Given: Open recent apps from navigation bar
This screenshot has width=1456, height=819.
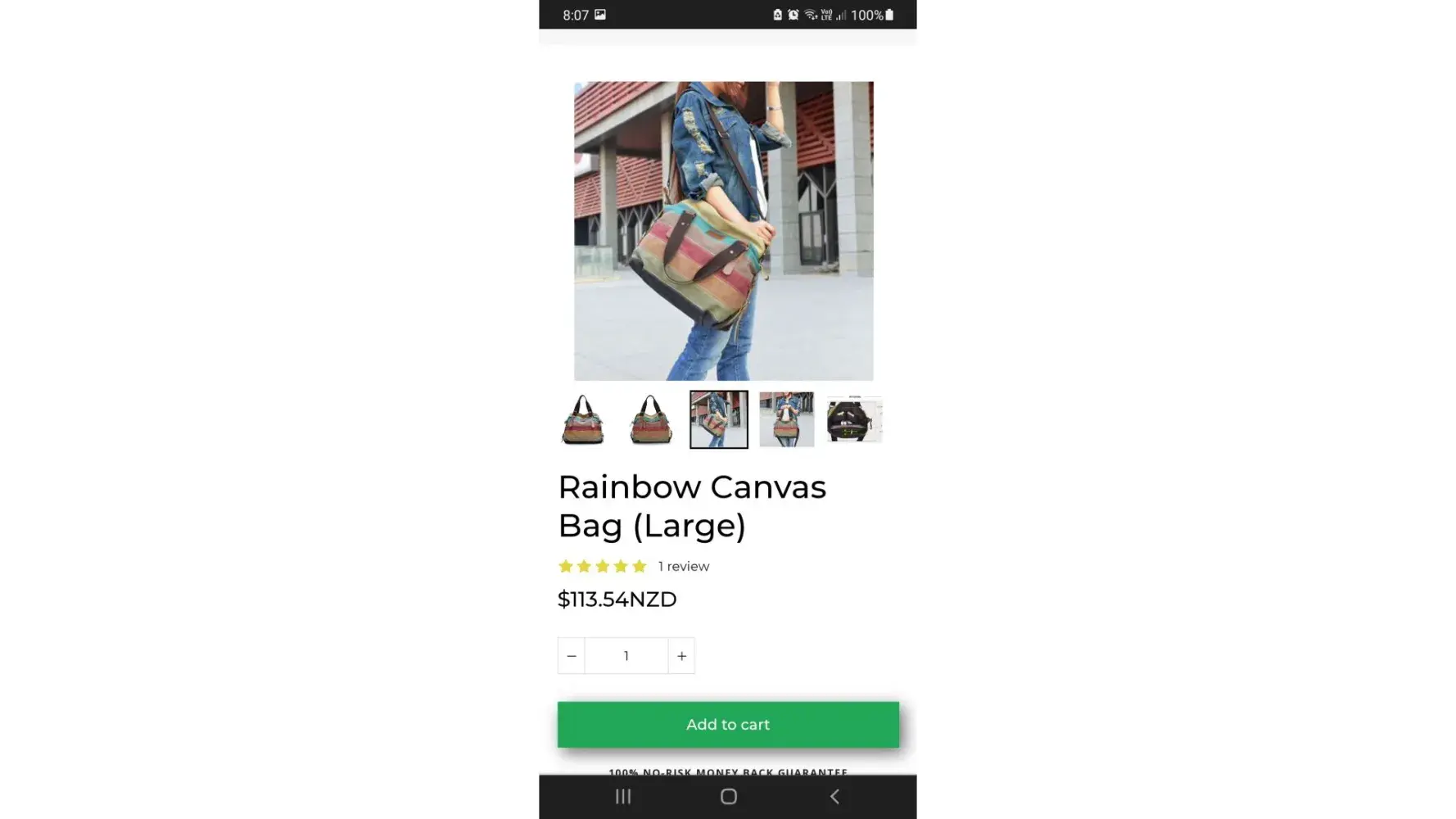Looking at the screenshot, I should 623,796.
